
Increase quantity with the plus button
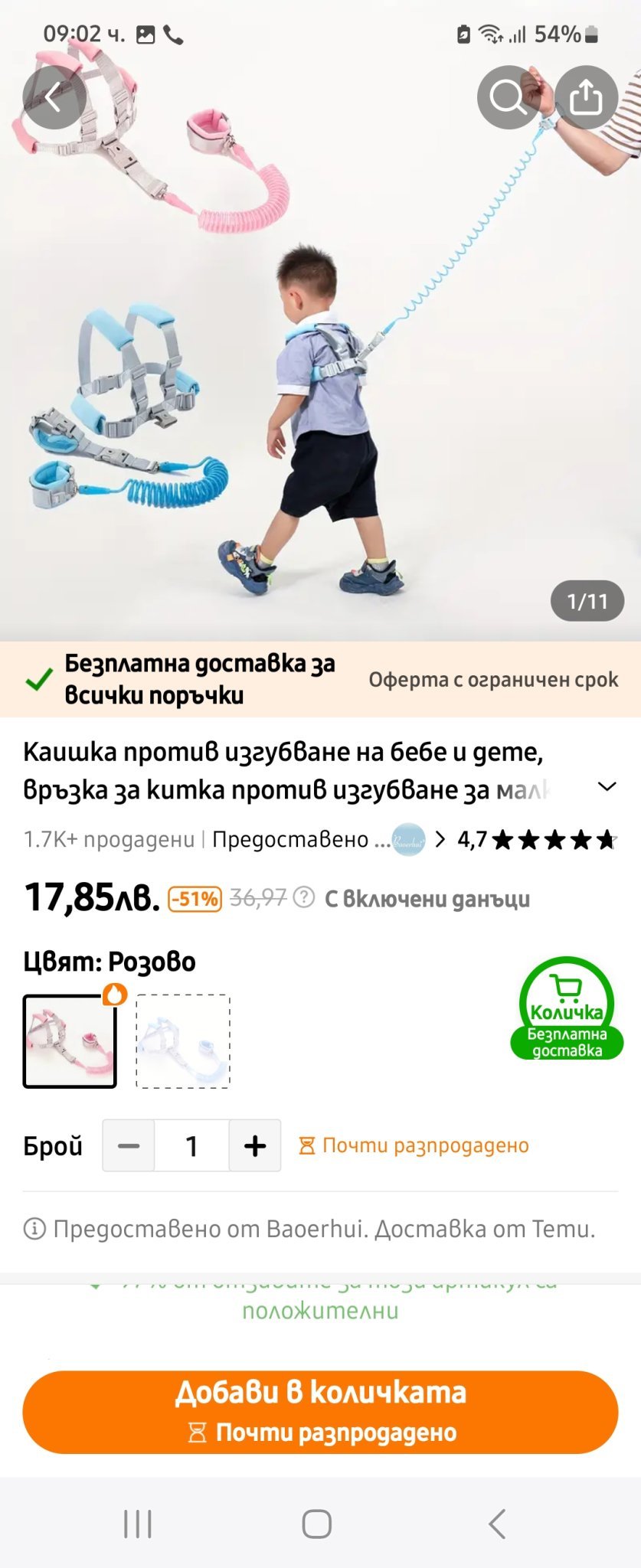click(x=255, y=1145)
